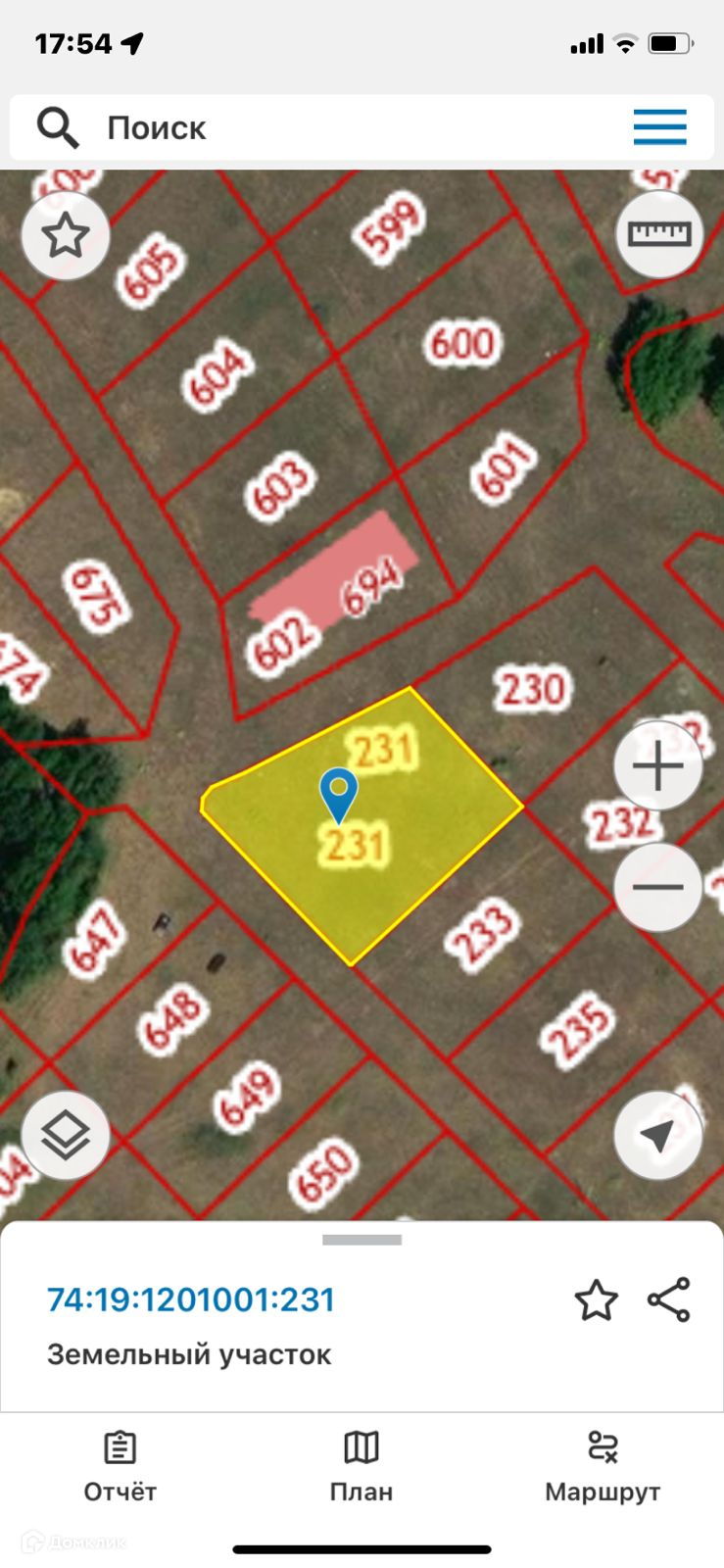Open the Поиск search field
Viewport: 724px width, 1568px height.
294,127
